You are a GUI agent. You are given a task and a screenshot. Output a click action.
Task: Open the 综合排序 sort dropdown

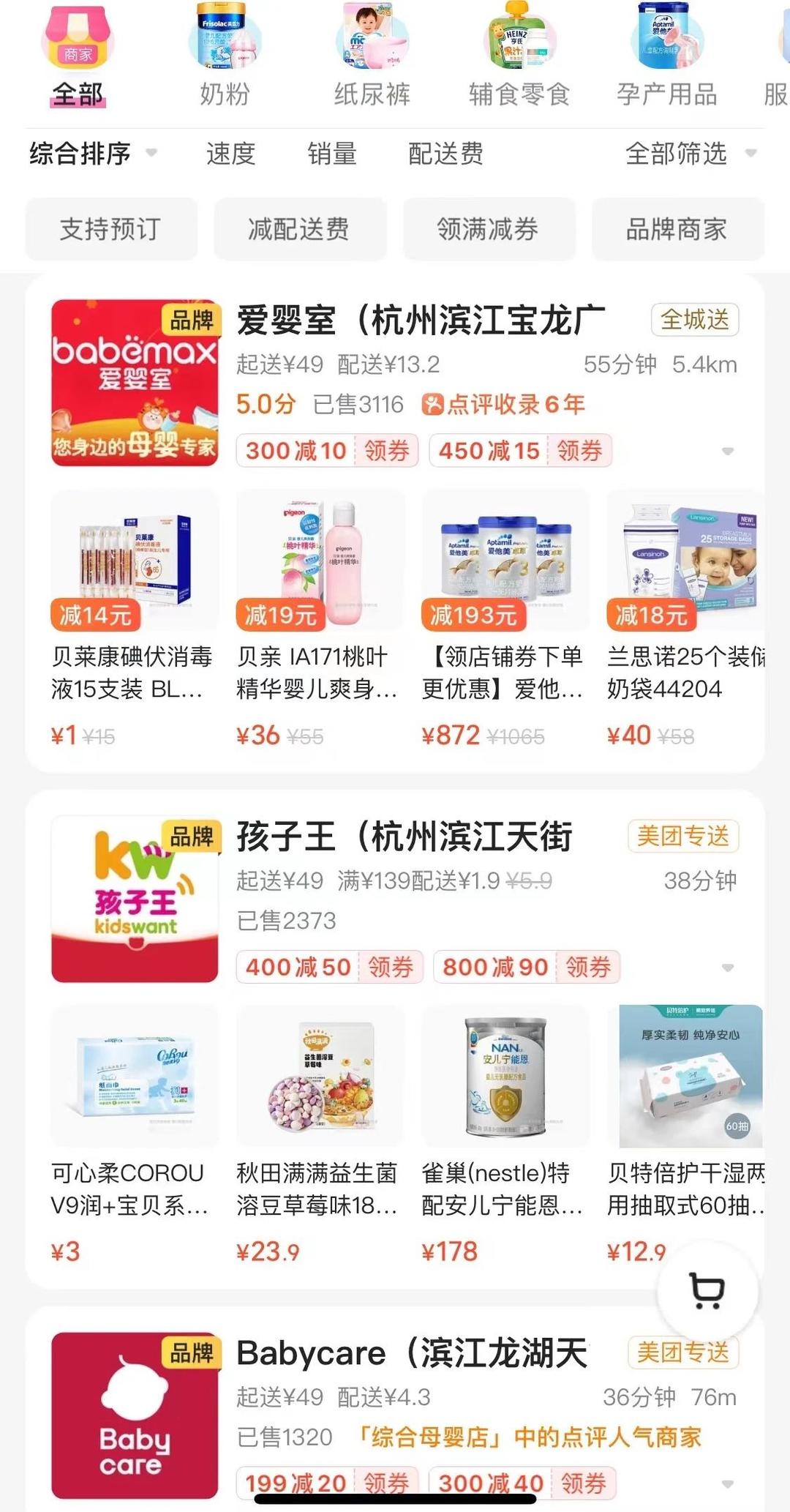tap(93, 154)
